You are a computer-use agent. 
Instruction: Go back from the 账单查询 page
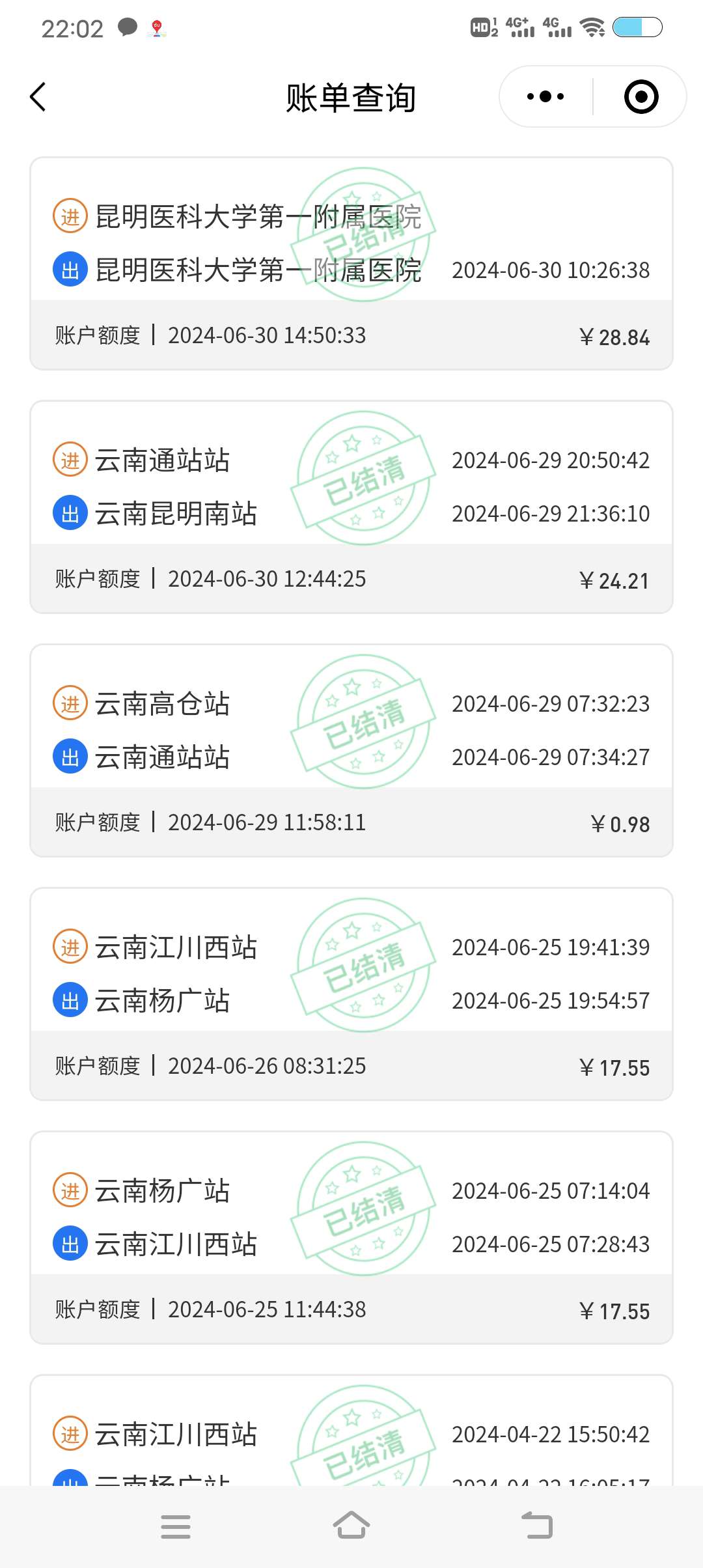pyautogui.click(x=38, y=98)
